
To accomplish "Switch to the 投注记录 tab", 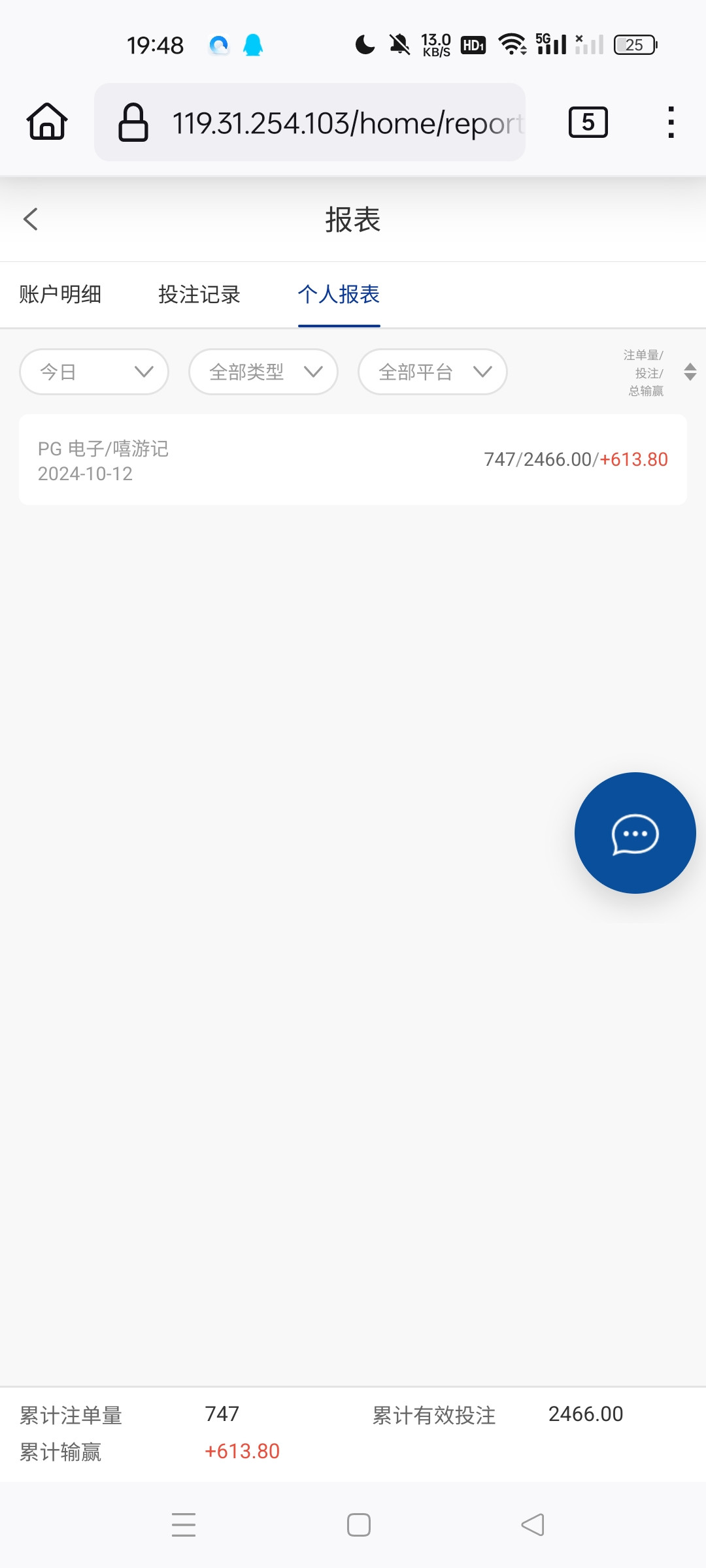I will click(199, 295).
